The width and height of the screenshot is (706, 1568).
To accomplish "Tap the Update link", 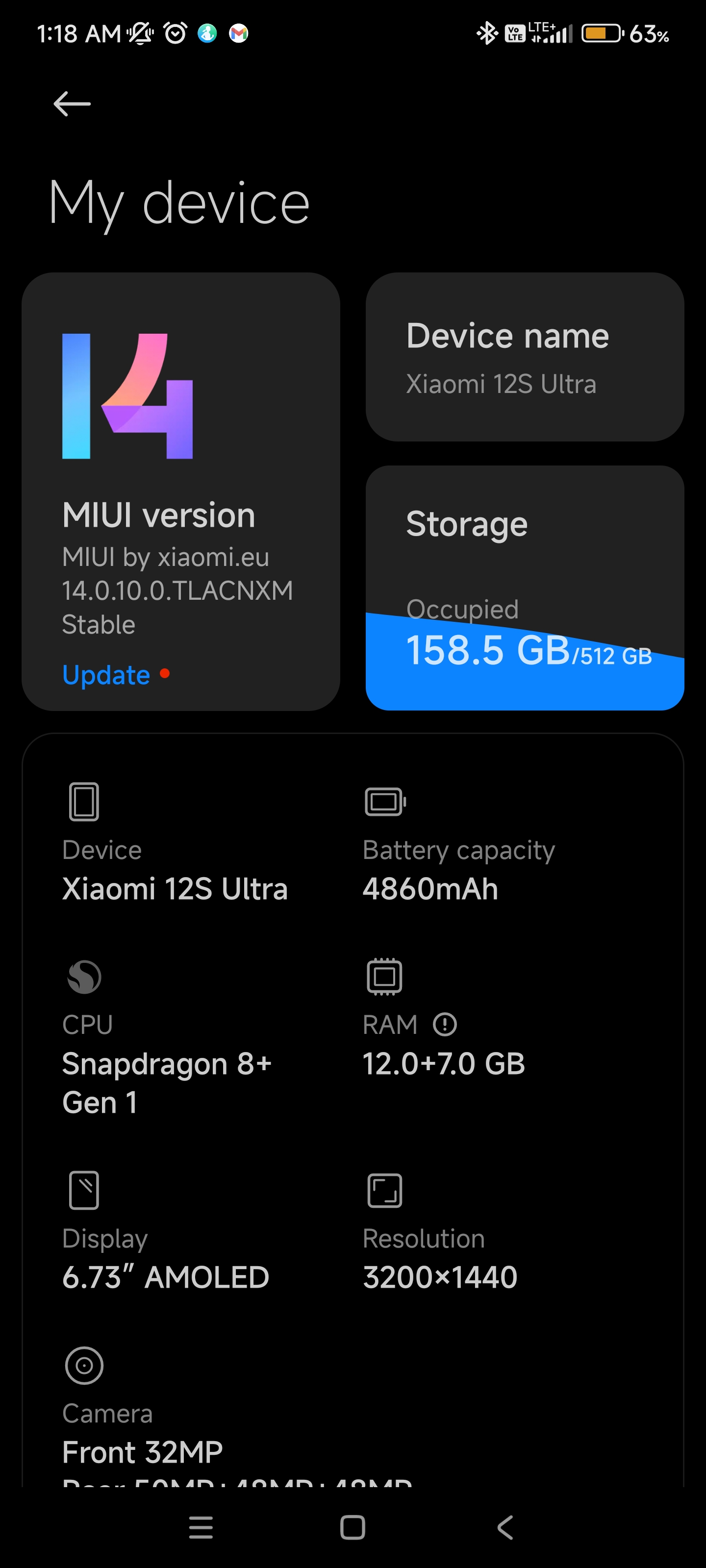I will (x=106, y=674).
